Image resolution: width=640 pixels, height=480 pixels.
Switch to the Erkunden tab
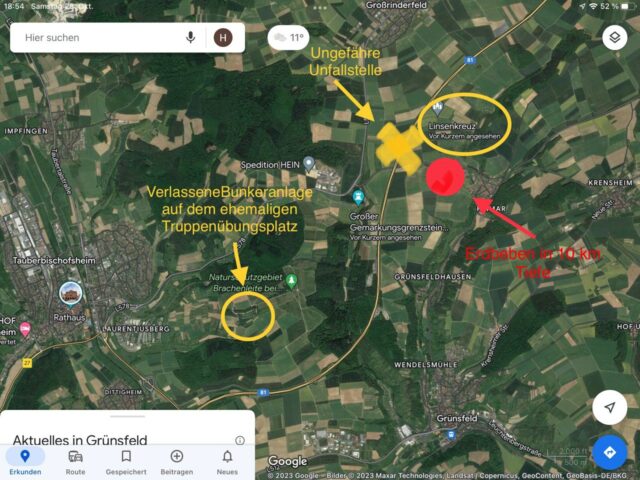24,461
